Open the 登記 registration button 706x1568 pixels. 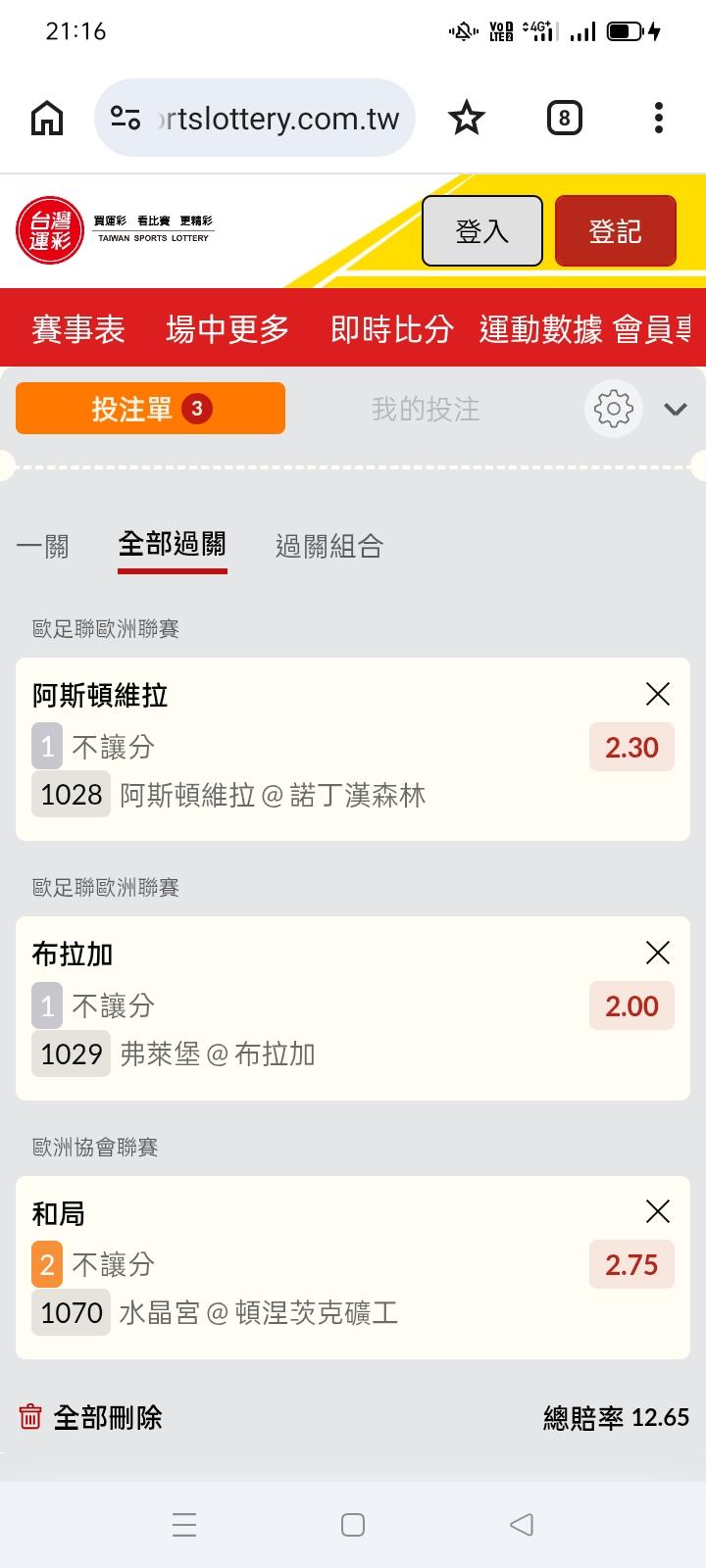615,231
